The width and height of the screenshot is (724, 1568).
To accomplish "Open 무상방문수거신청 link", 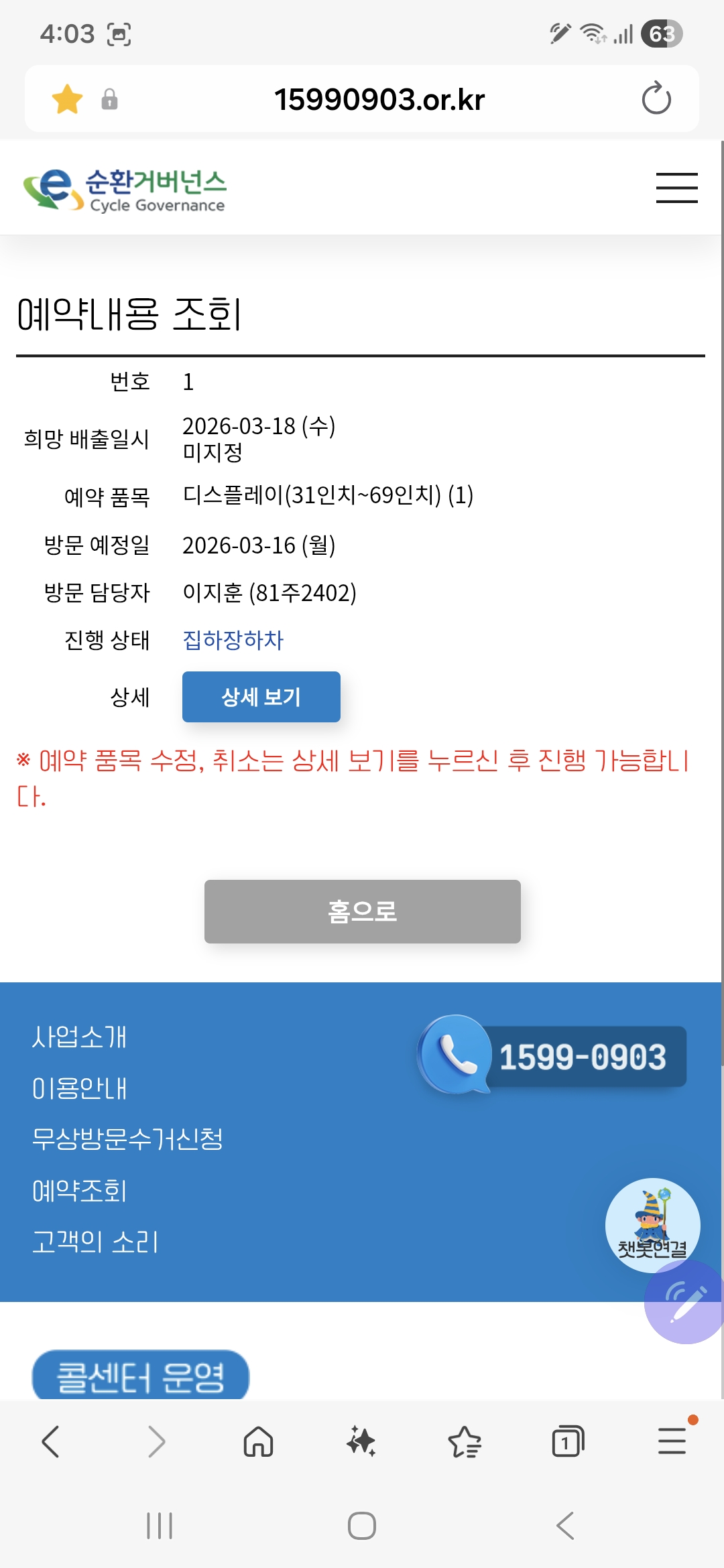I will click(x=127, y=1138).
